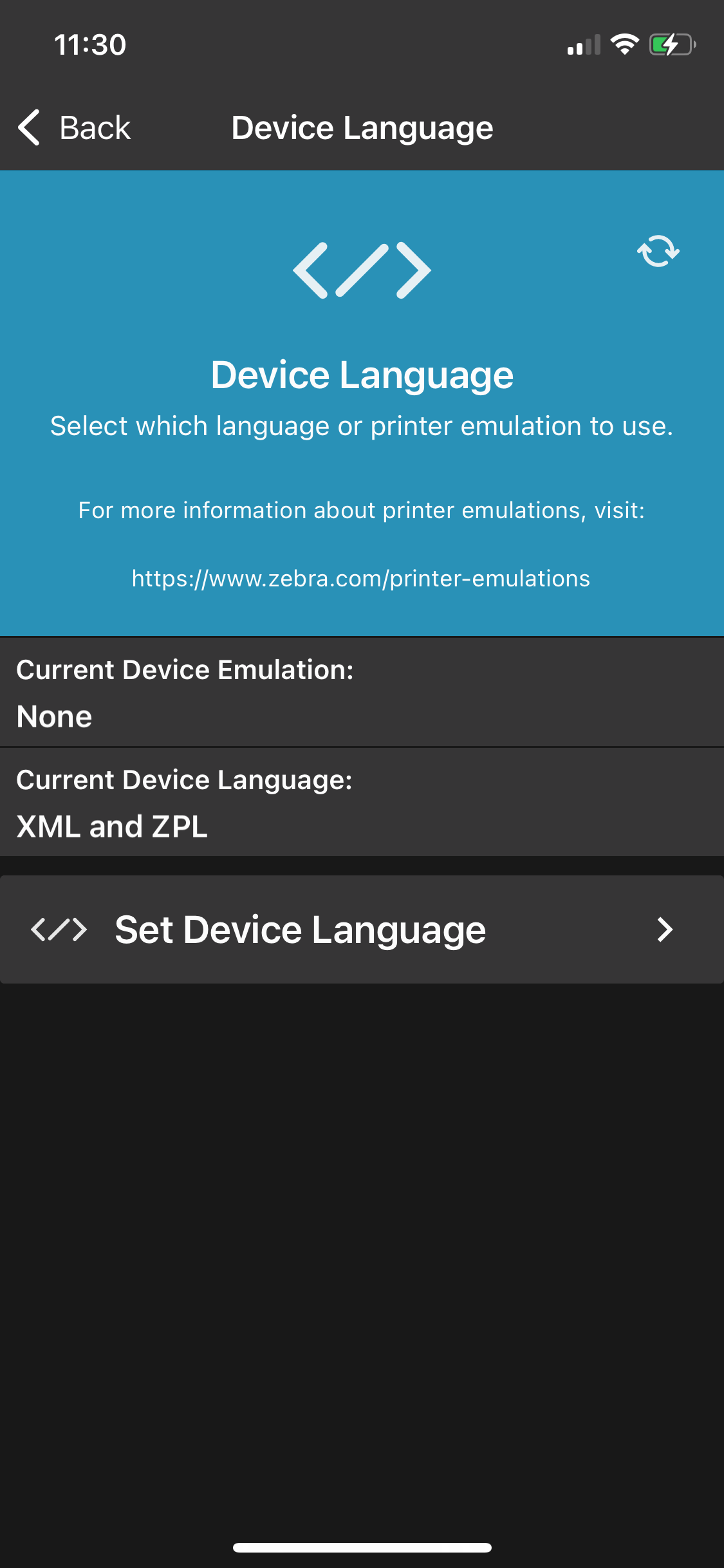This screenshot has width=724, height=1568.
Task: Select the Device Language title in the navigation bar
Action: tap(362, 127)
